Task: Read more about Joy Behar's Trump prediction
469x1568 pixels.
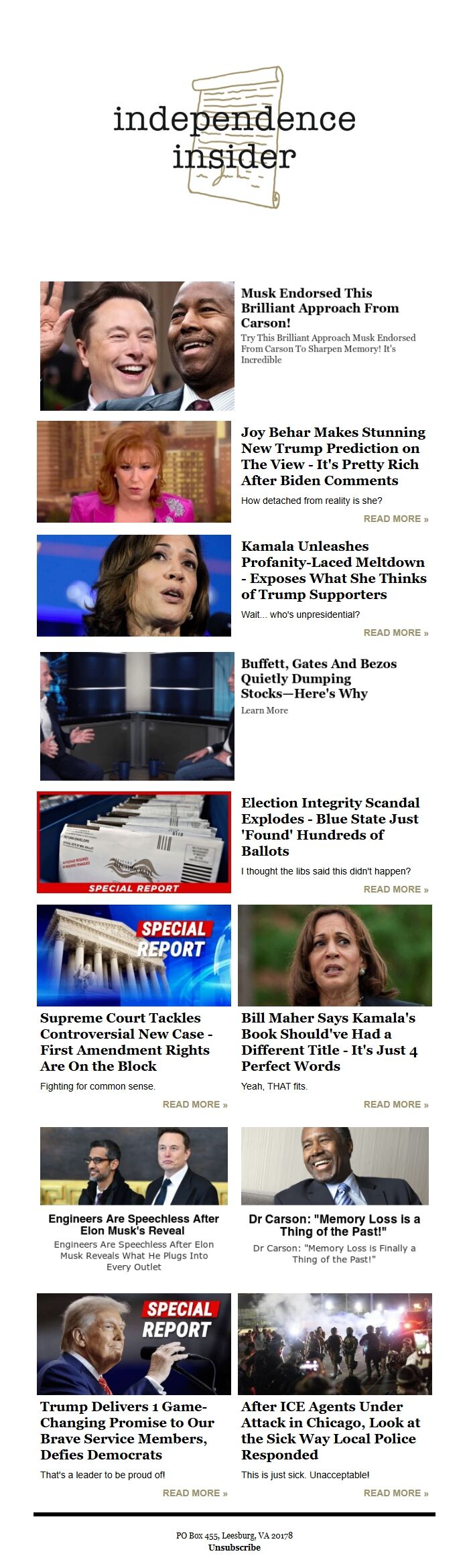Action: pyautogui.click(x=395, y=519)
